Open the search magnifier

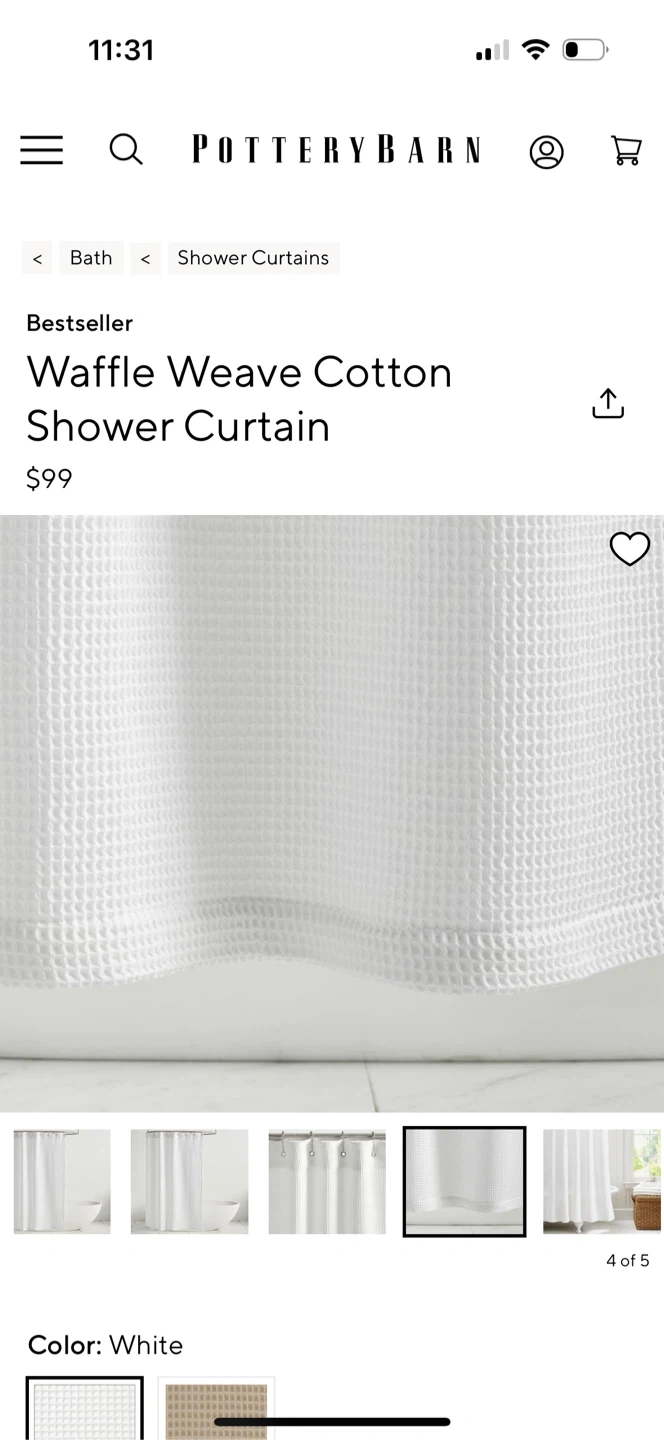[x=126, y=150]
